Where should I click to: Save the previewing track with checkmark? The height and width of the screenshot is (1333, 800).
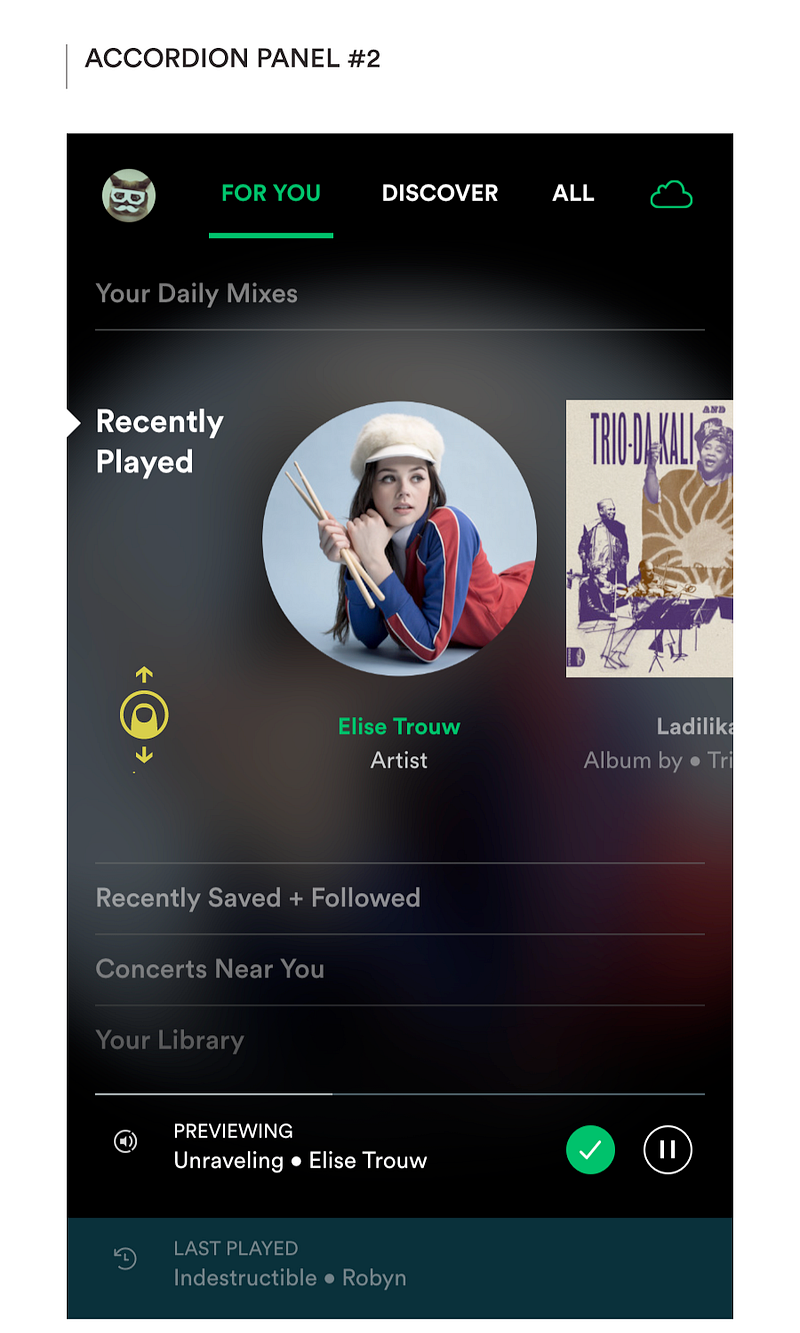[590, 1150]
